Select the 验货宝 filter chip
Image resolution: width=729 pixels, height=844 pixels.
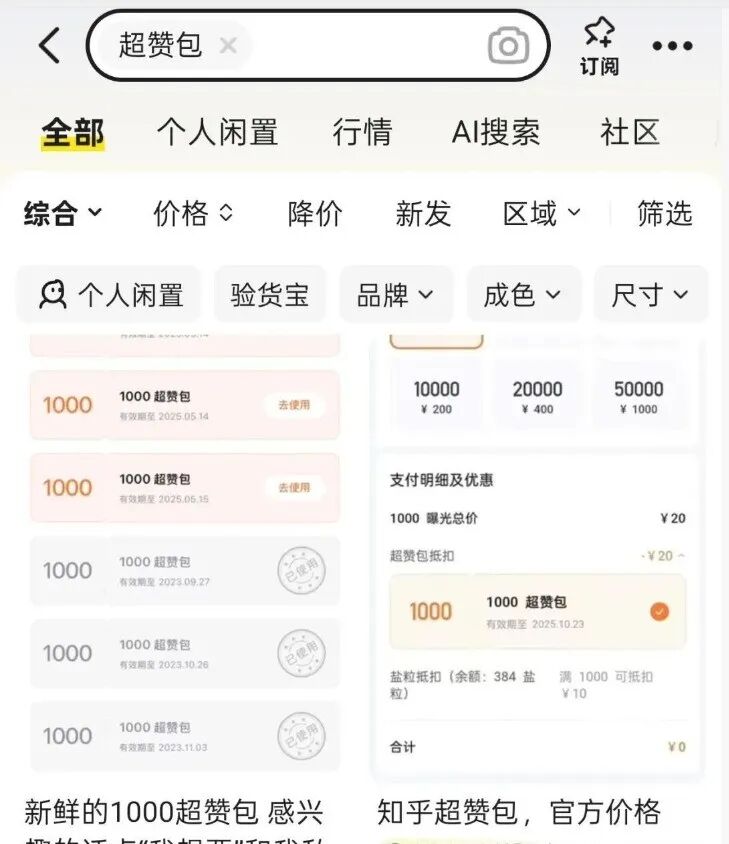tap(270, 295)
